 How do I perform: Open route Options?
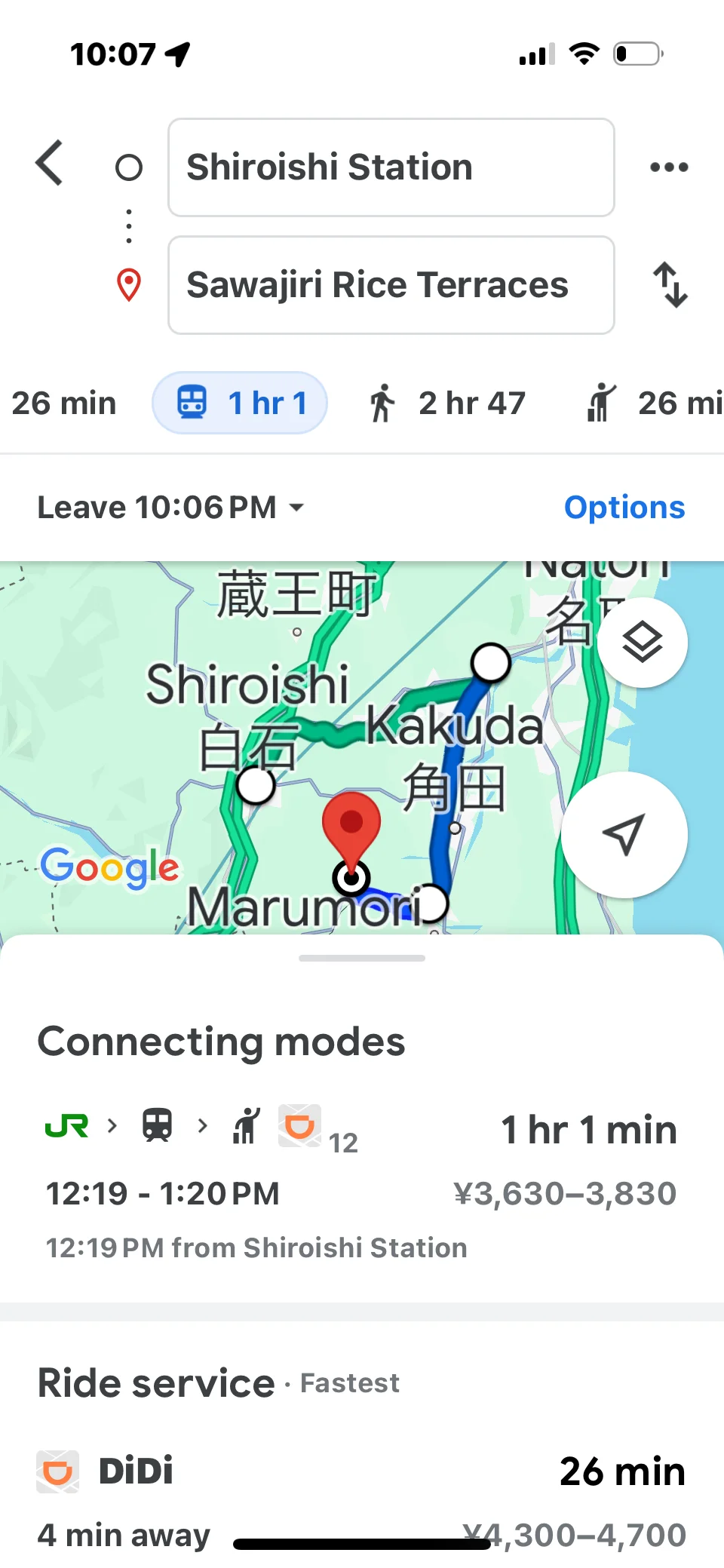[x=624, y=508]
